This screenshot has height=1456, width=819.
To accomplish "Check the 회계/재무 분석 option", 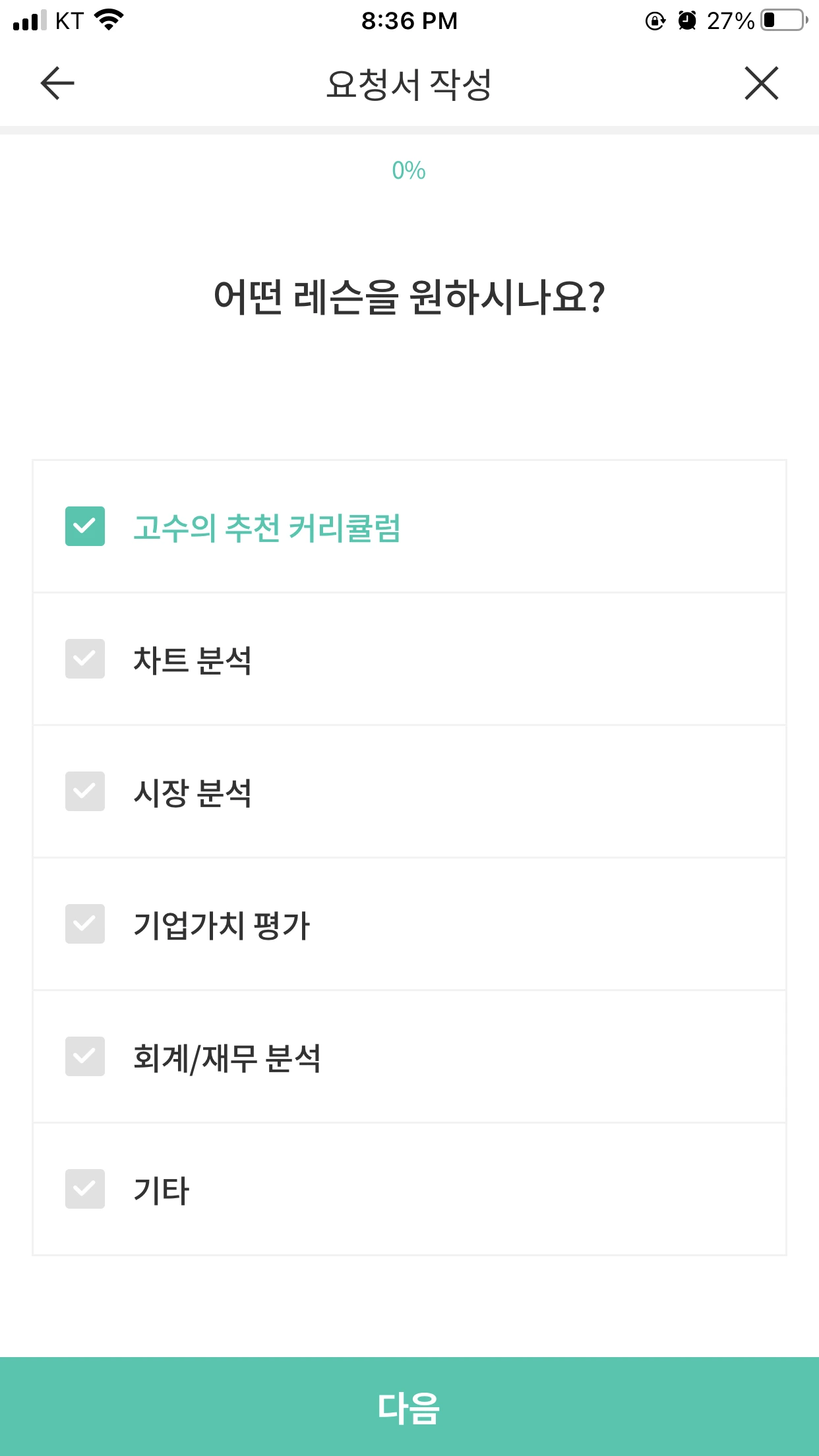I will click(x=85, y=1056).
